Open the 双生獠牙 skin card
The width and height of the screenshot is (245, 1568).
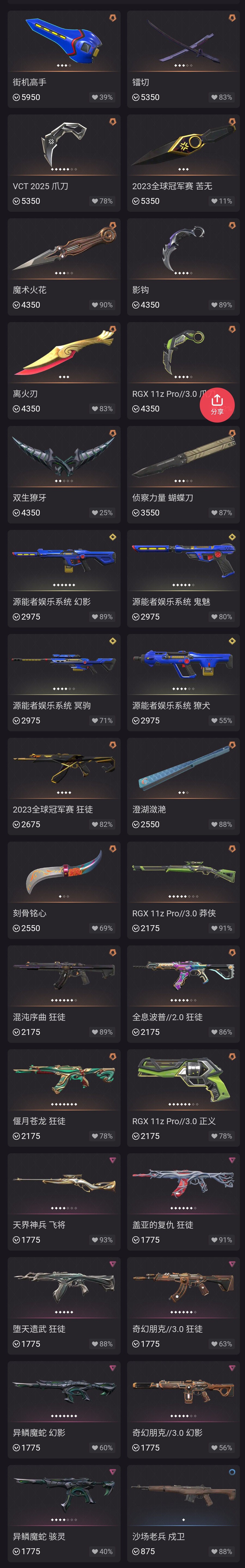coord(64,475)
